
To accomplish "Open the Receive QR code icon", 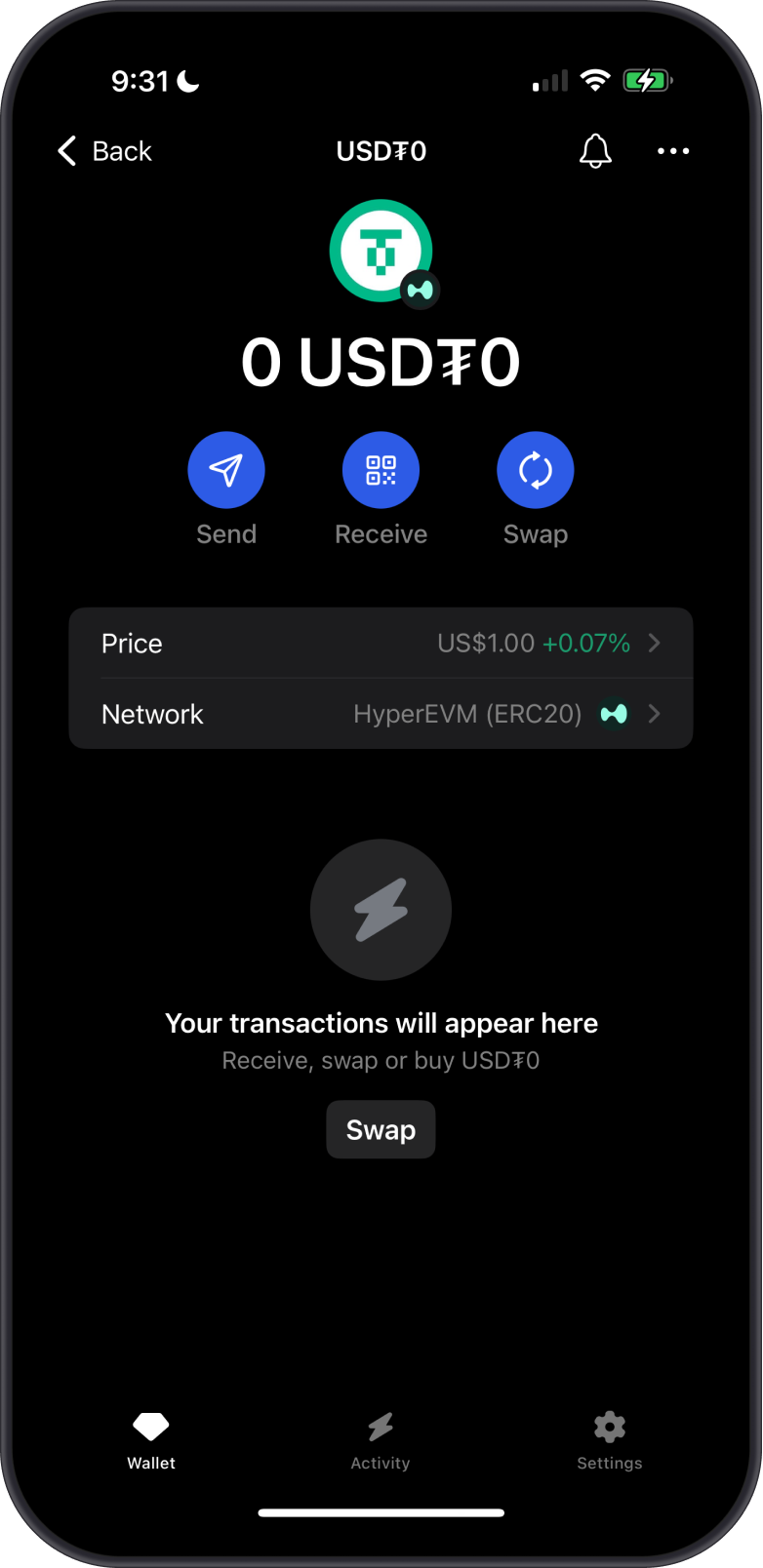I will point(381,469).
